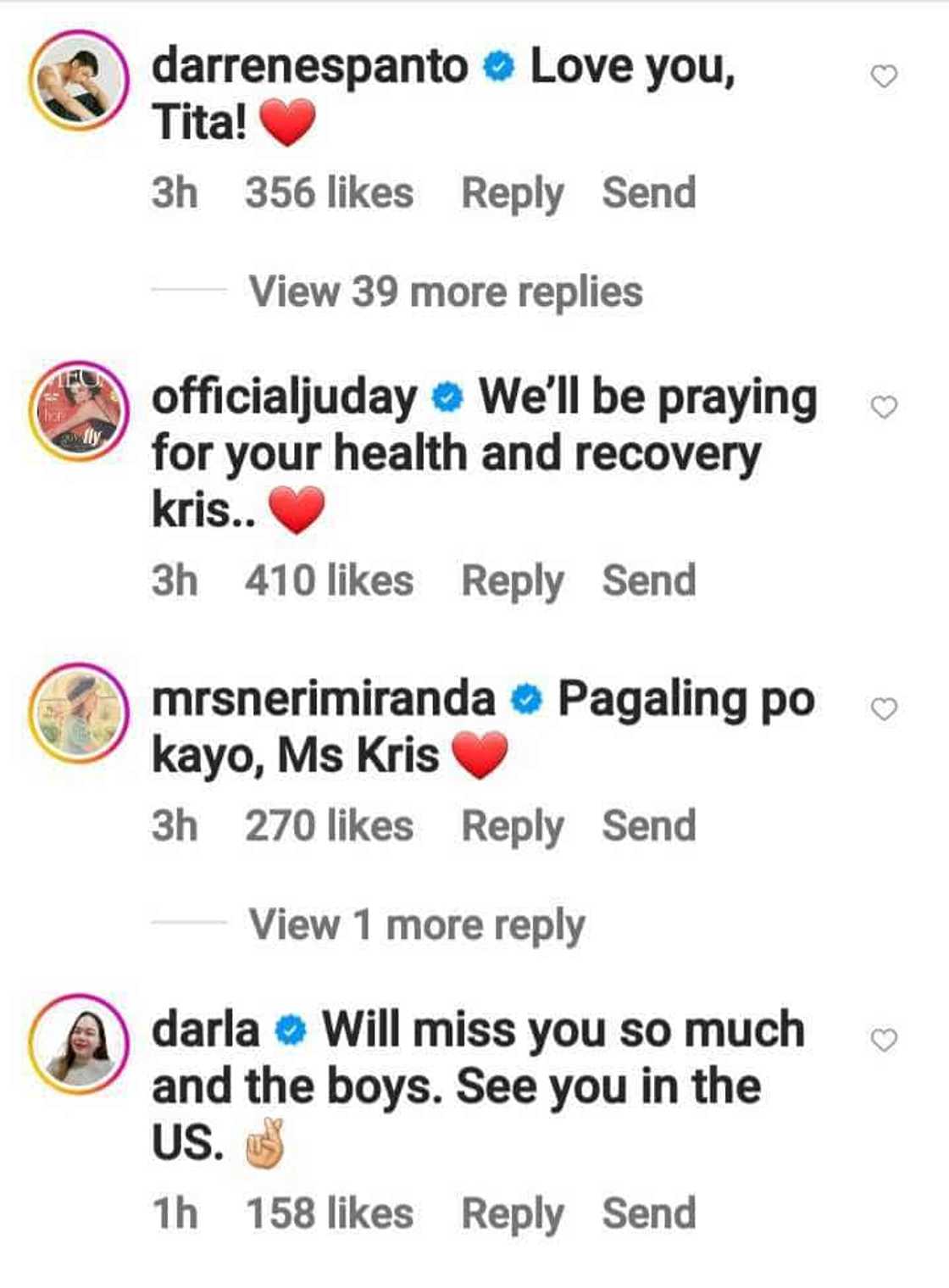The width and height of the screenshot is (949, 1288).
Task: Reply to mrsnerimiranda's comment
Action: [512, 826]
